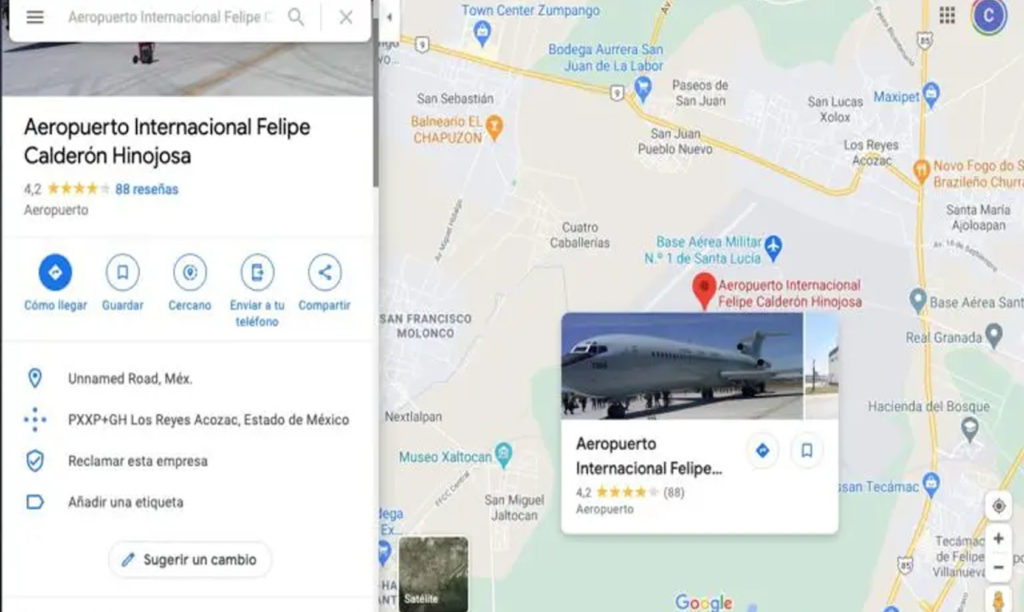Image resolution: width=1024 pixels, height=612 pixels.
Task: Clear the search with the X
Action: click(346, 17)
